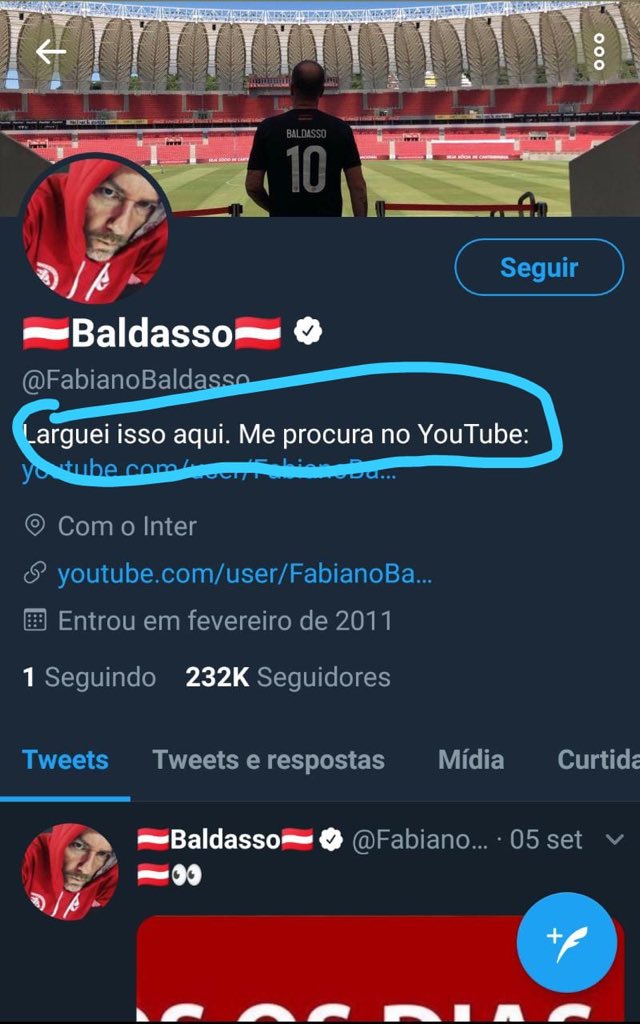Compose a new tweet with the floating button
The height and width of the screenshot is (1024, 640).
pyautogui.click(x=567, y=942)
